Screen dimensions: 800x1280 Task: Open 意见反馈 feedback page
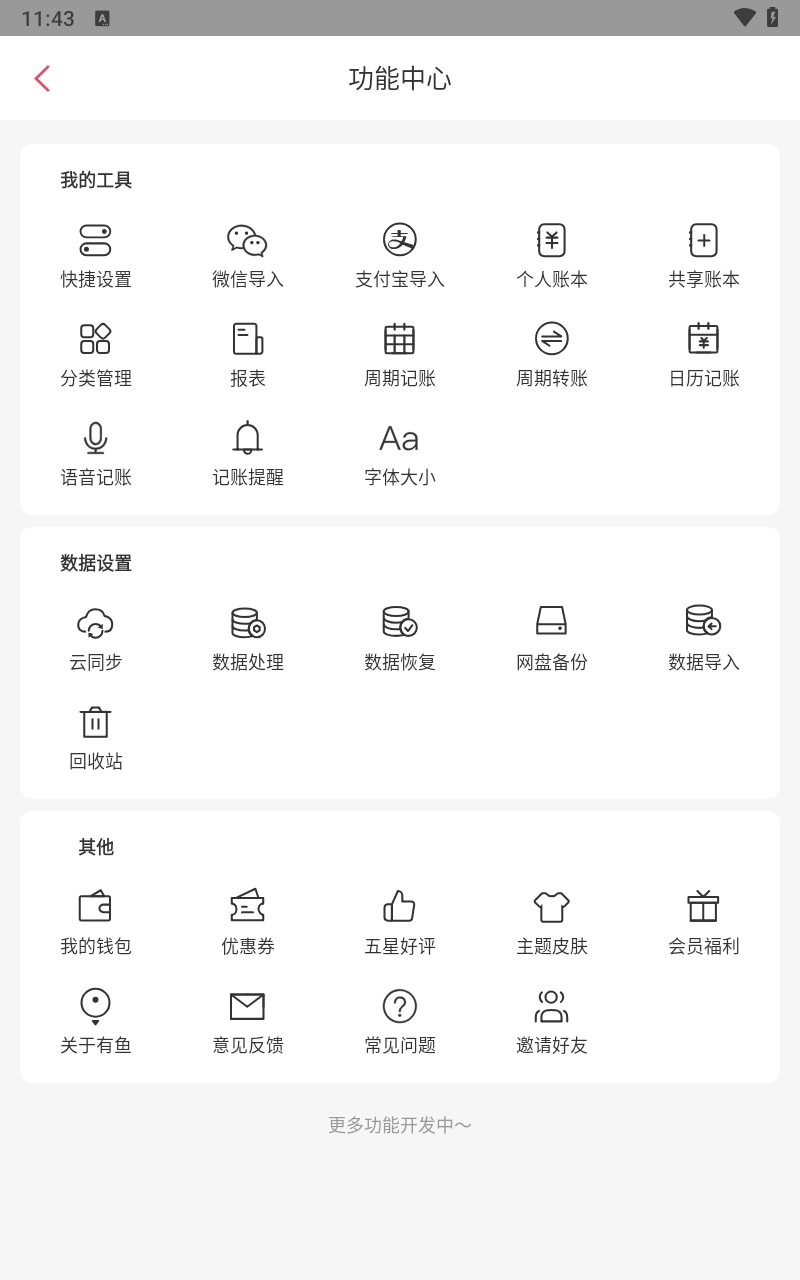[x=247, y=1016]
